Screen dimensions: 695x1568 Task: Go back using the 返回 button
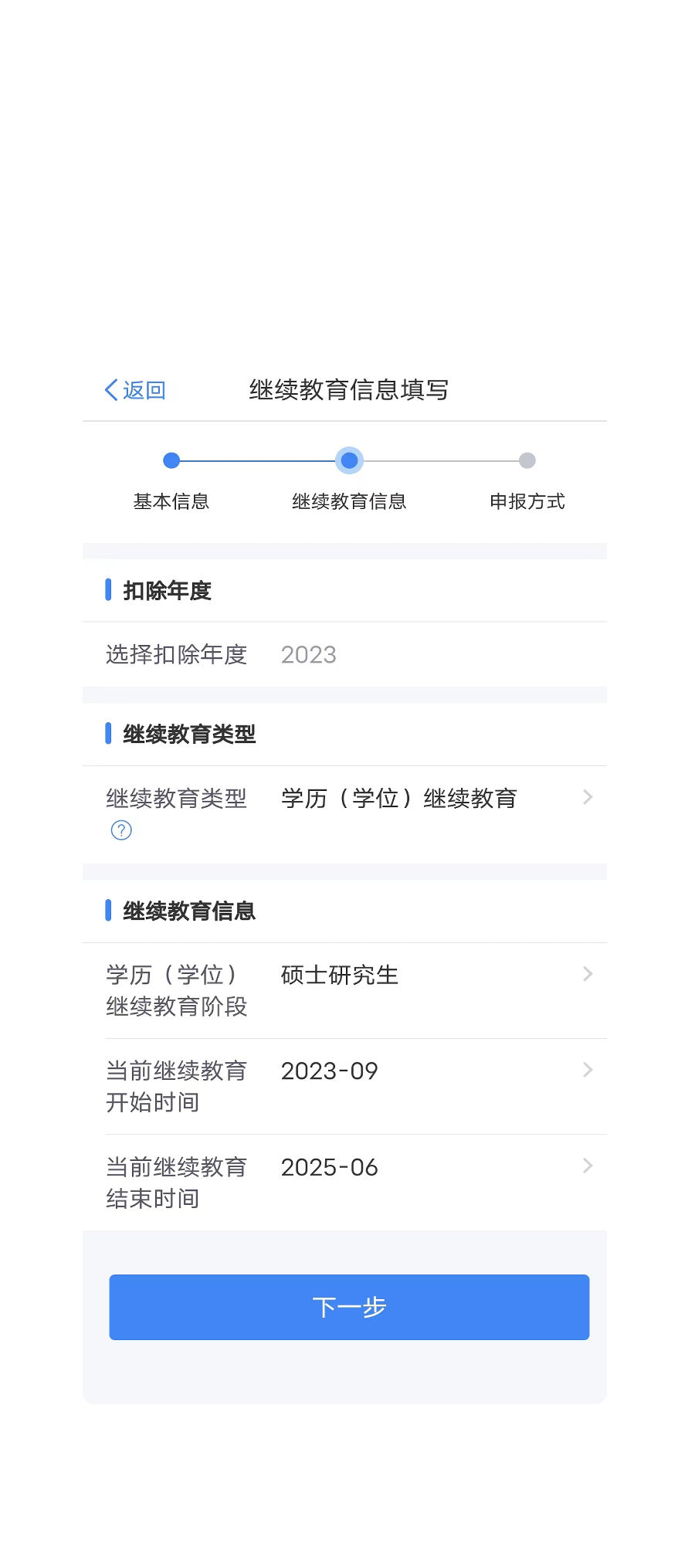click(135, 390)
